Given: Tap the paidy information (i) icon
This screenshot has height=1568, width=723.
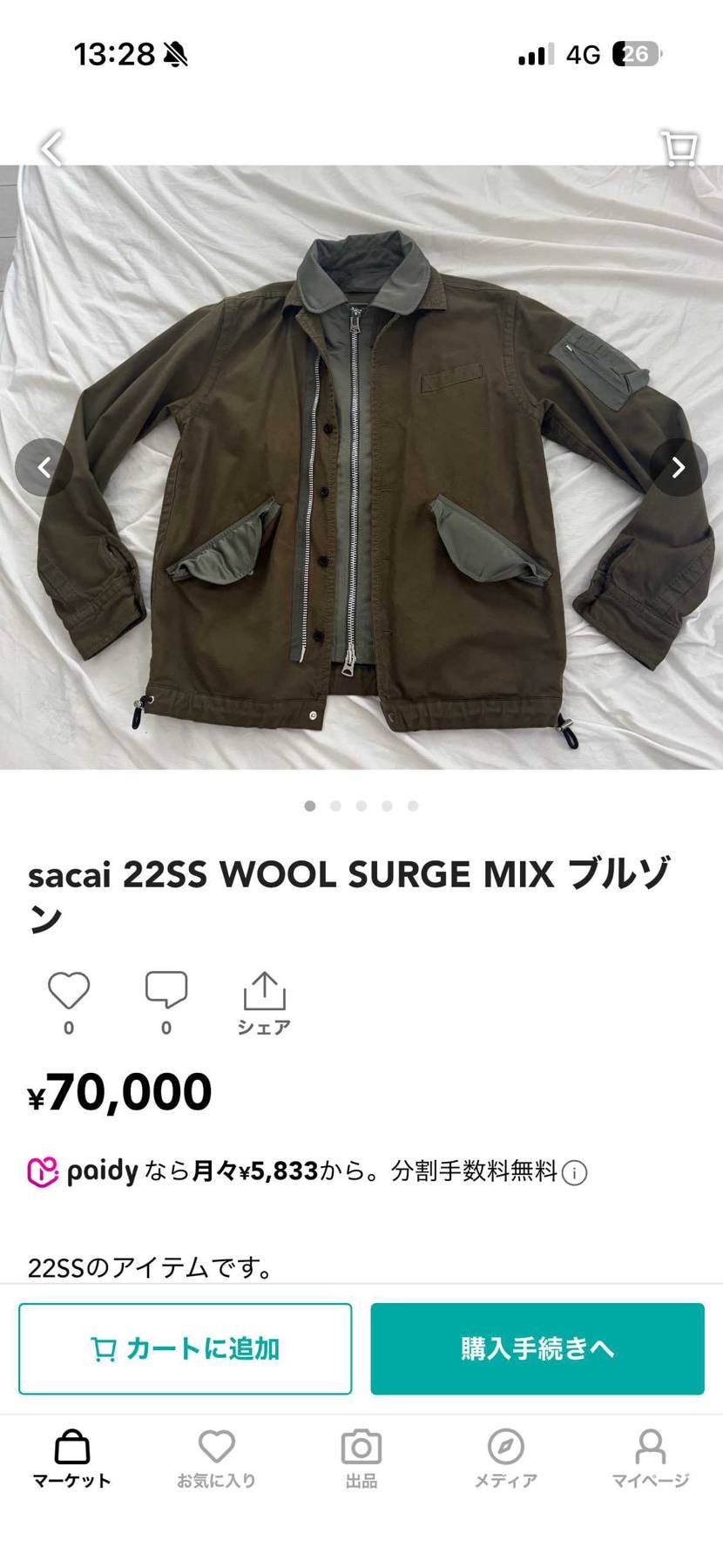Looking at the screenshot, I should click(574, 1171).
